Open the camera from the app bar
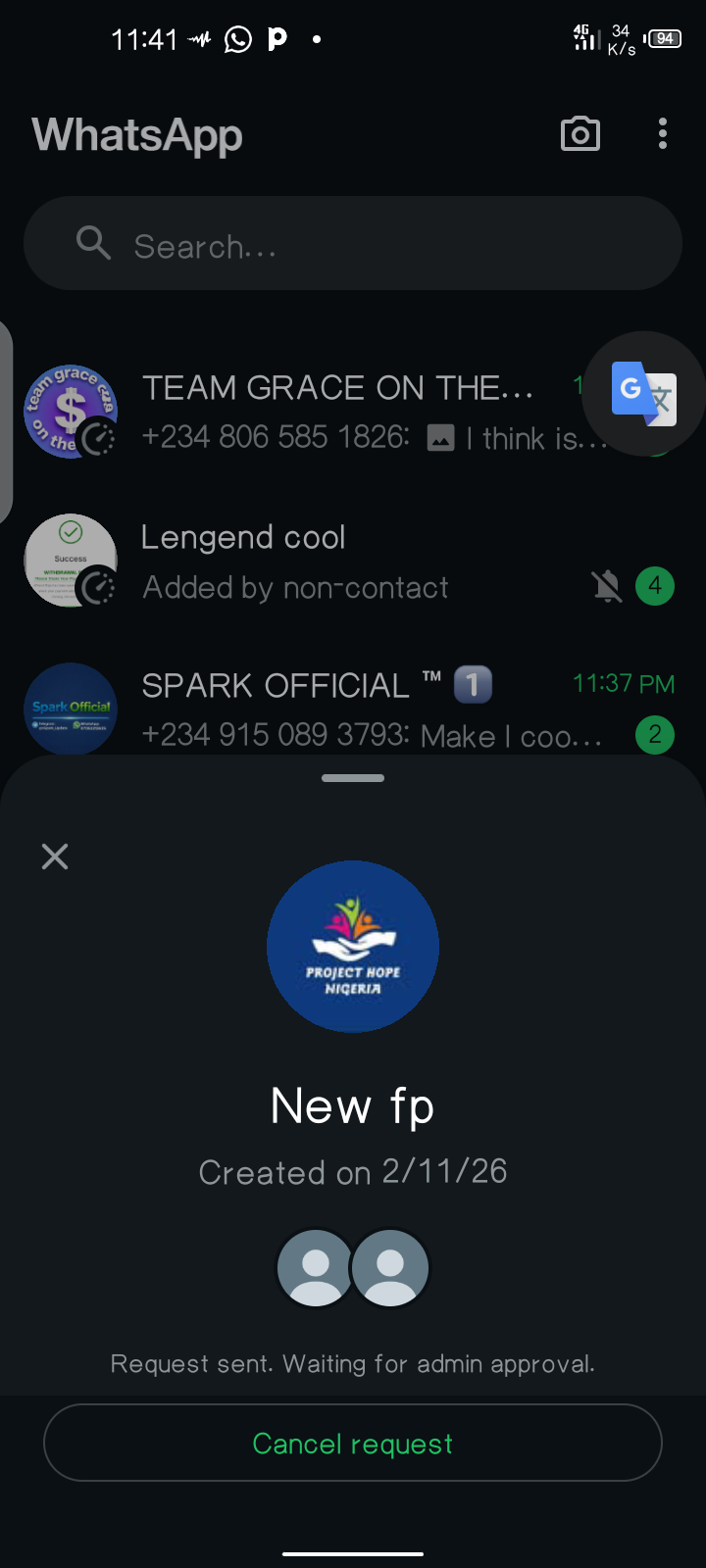706x1568 pixels. (x=580, y=134)
